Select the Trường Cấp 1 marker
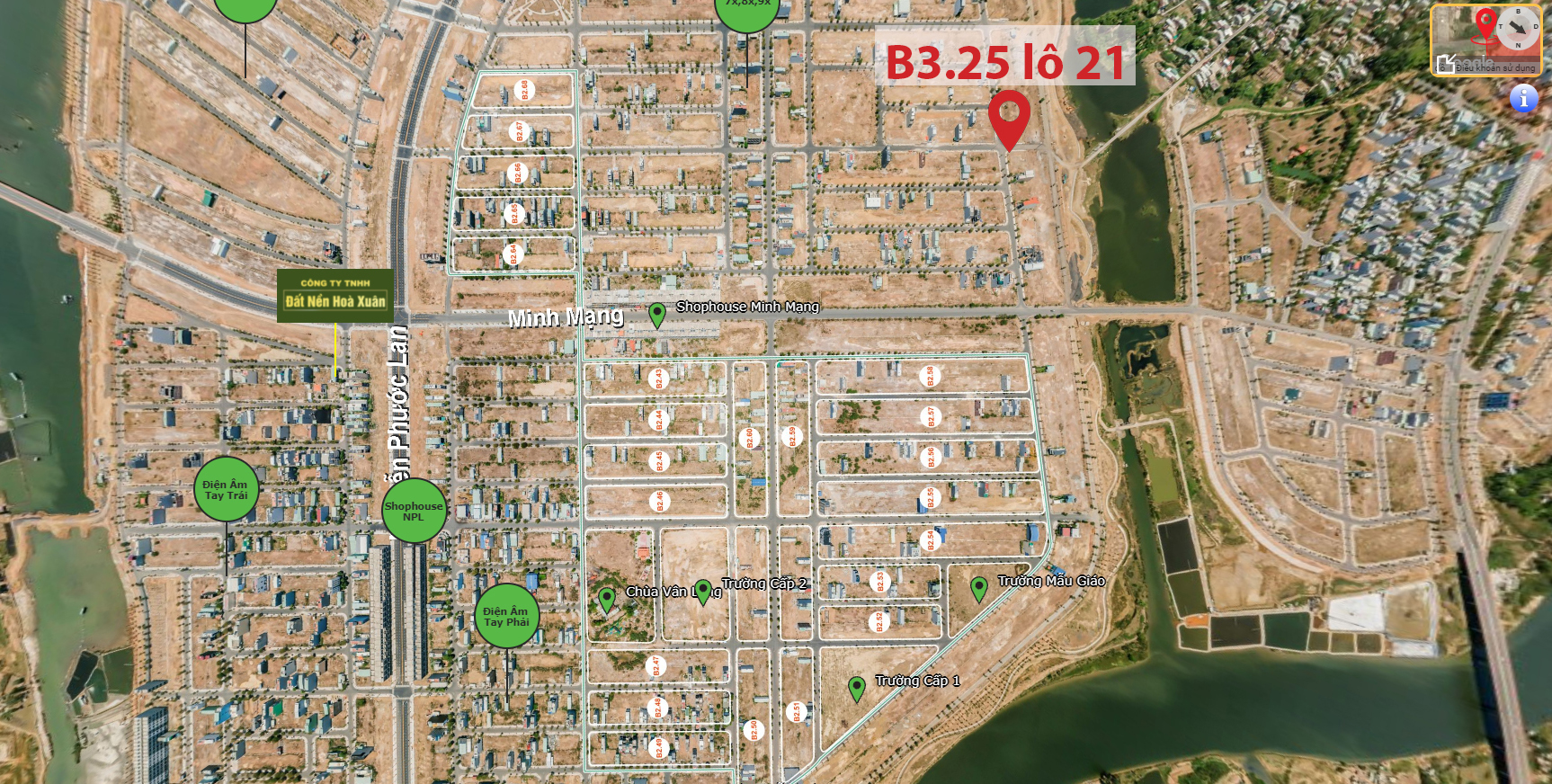This screenshot has width=1552, height=784. click(x=857, y=688)
